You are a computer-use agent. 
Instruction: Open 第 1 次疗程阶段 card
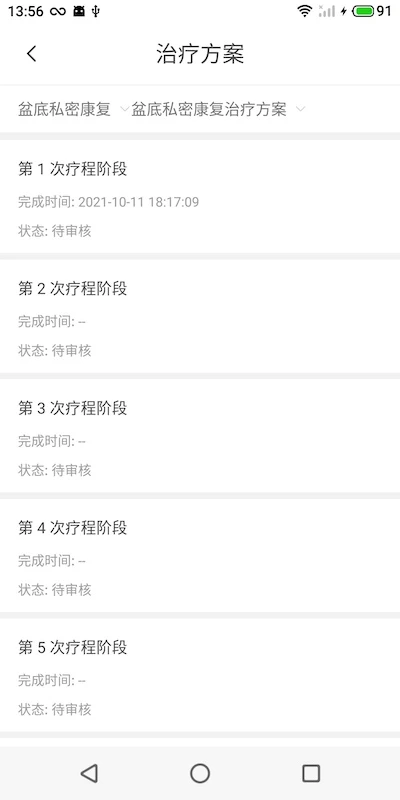[200, 196]
